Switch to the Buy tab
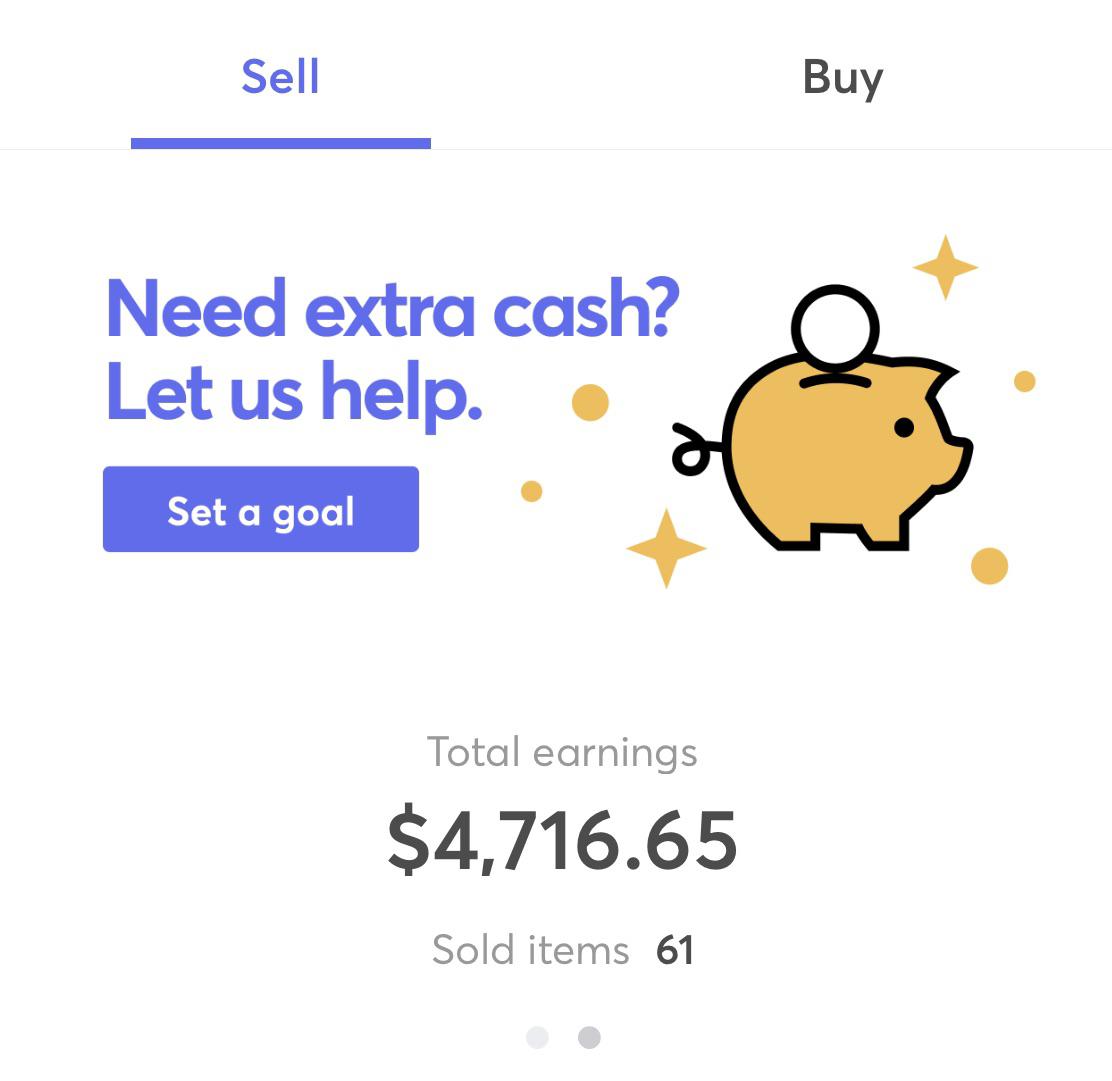Image resolution: width=1112 pixels, height=1081 pixels. (842, 78)
